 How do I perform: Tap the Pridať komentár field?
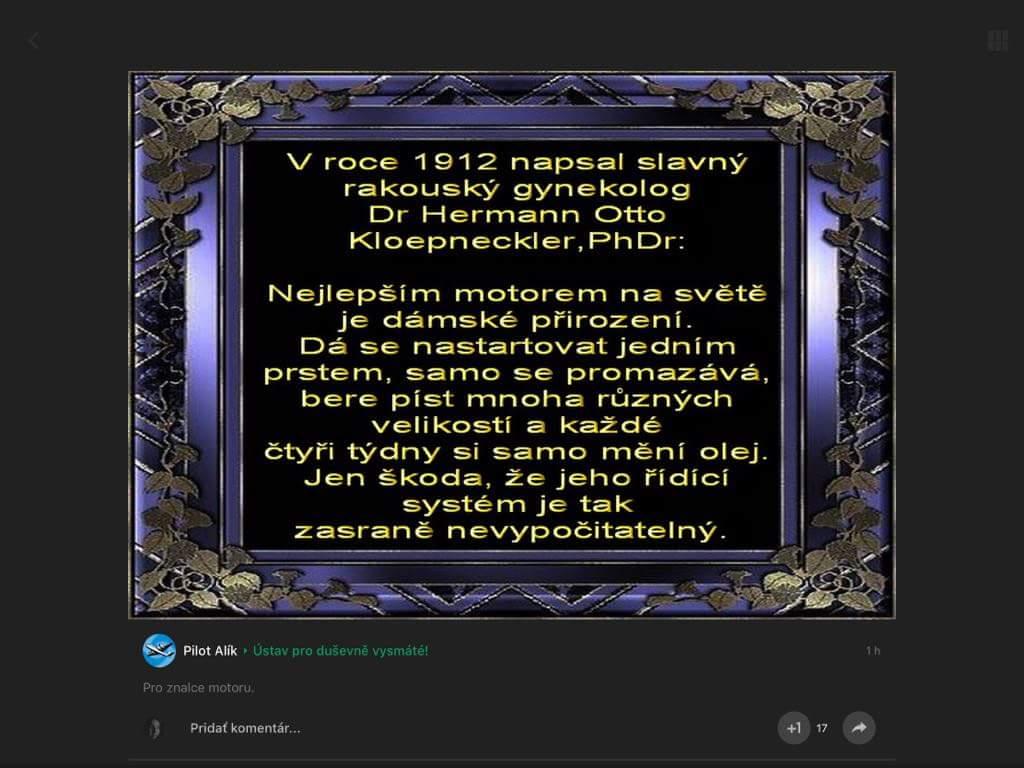pyautogui.click(x=245, y=728)
